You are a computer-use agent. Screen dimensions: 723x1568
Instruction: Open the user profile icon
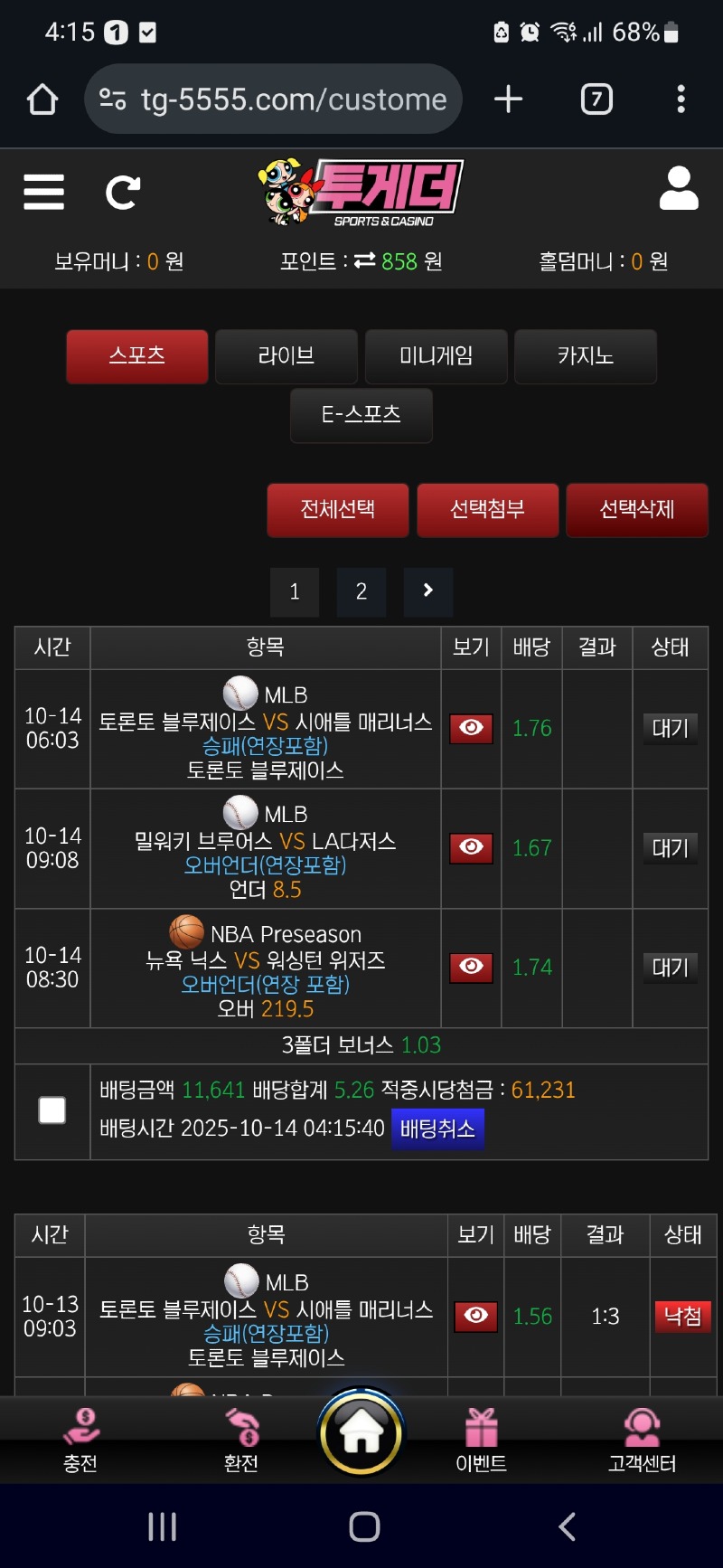point(679,189)
